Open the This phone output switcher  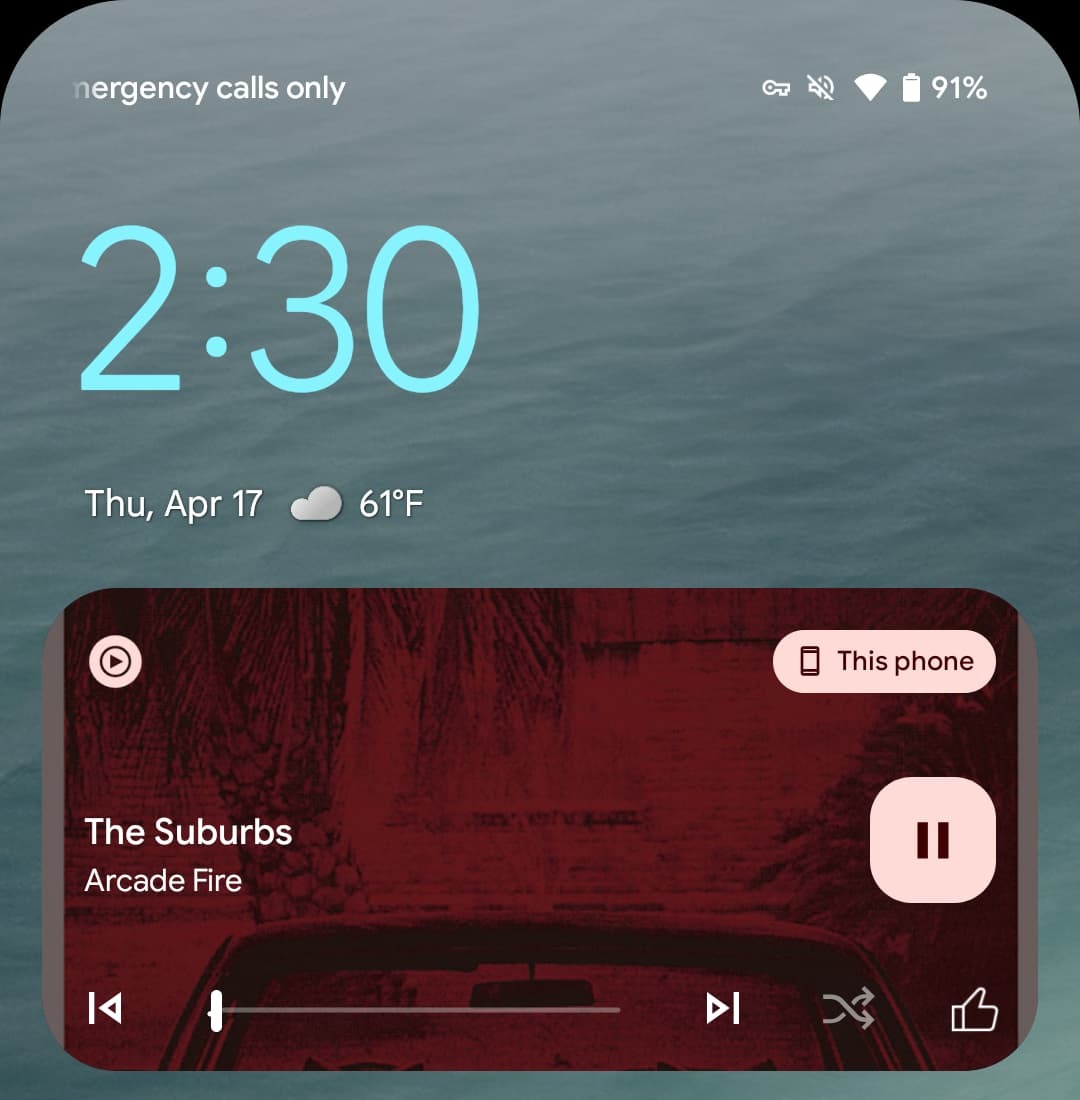tap(884, 661)
